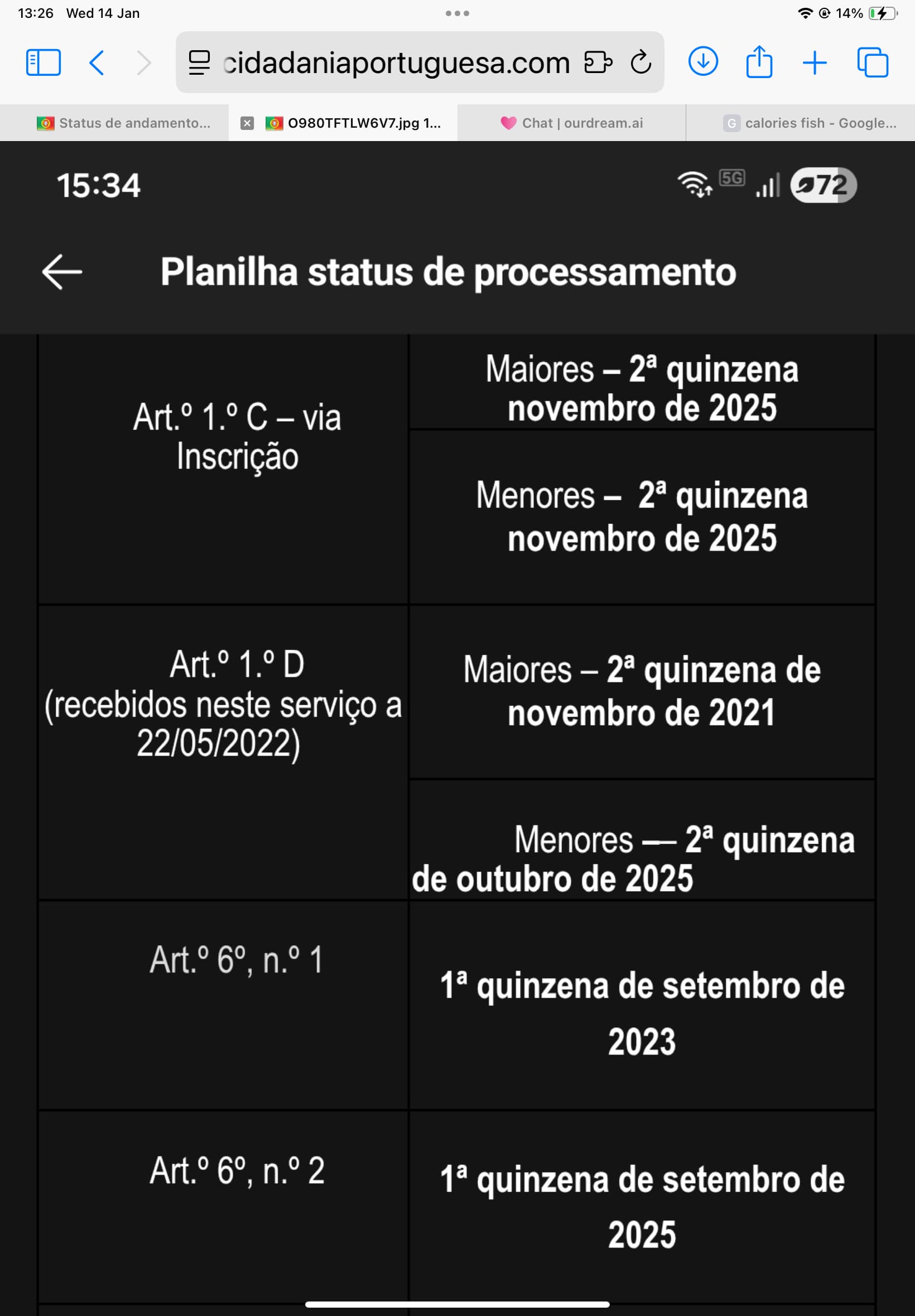Go back to the previous page
The width and height of the screenshot is (915, 1316).
97,62
